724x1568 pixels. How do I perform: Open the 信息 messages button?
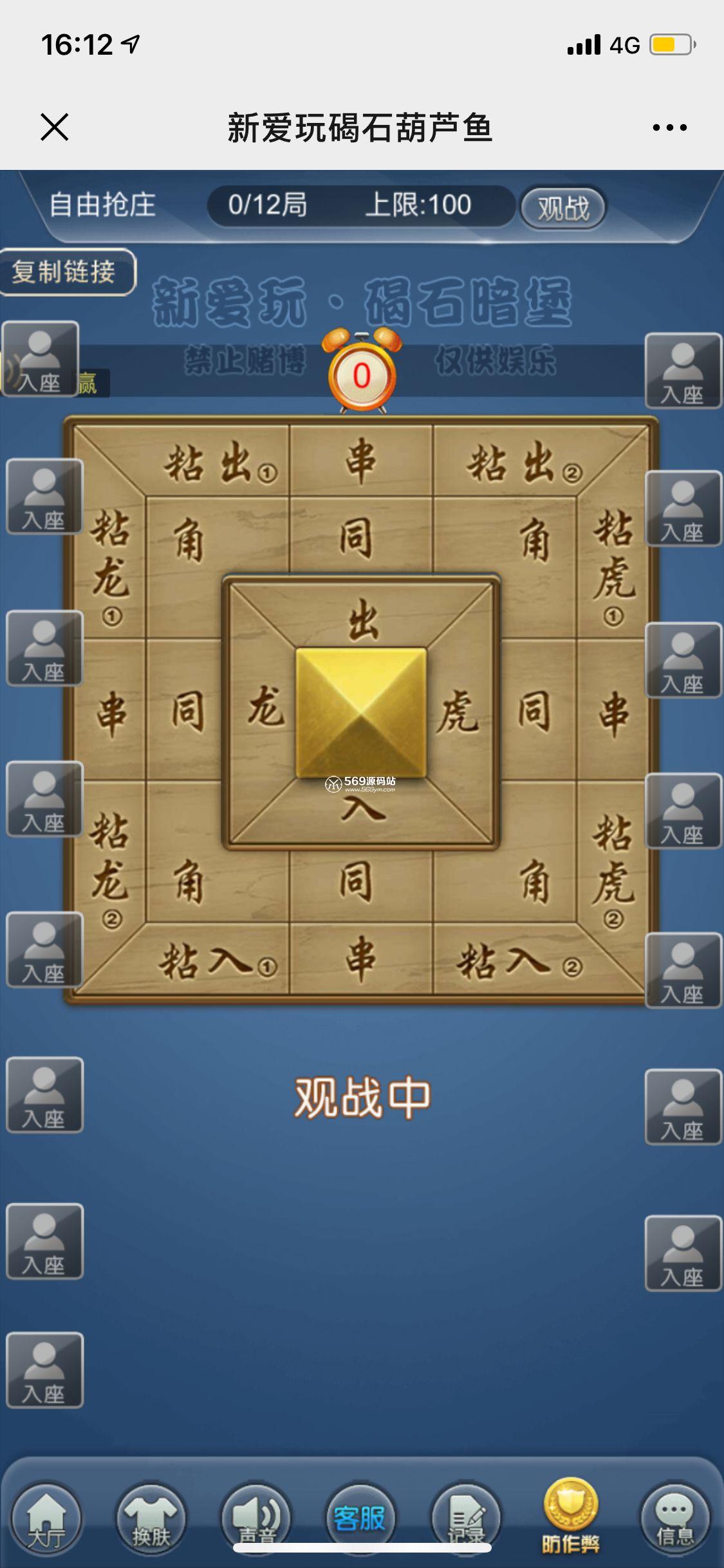click(674, 1522)
